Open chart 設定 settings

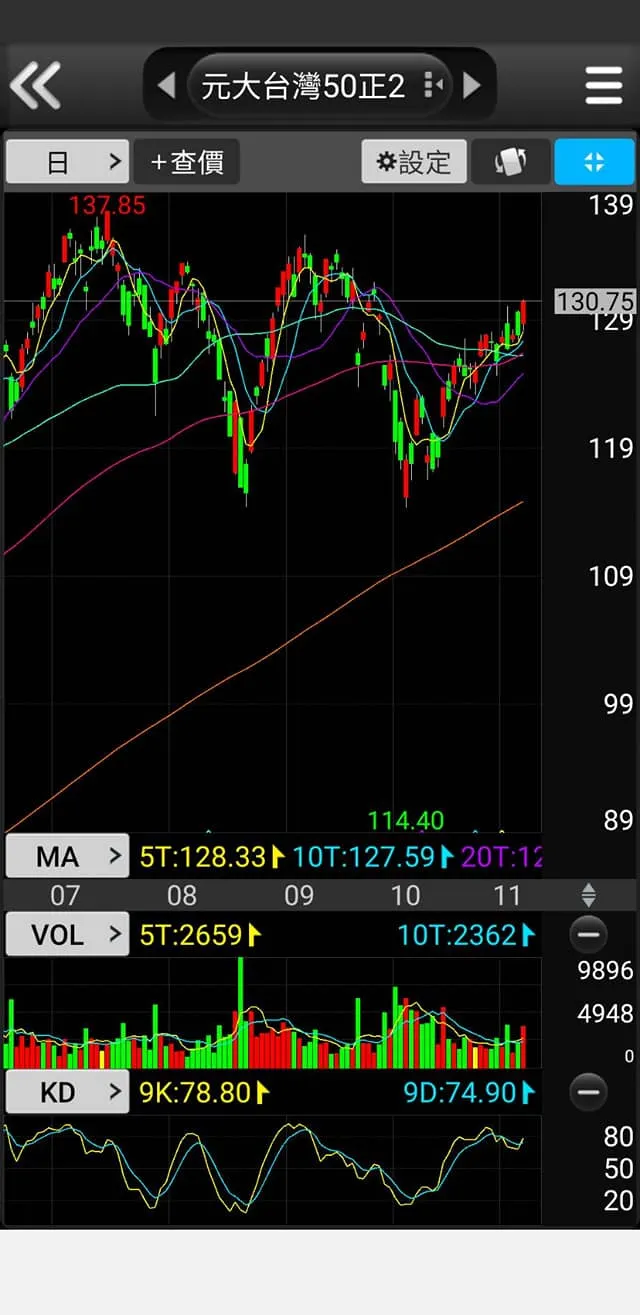[414, 162]
